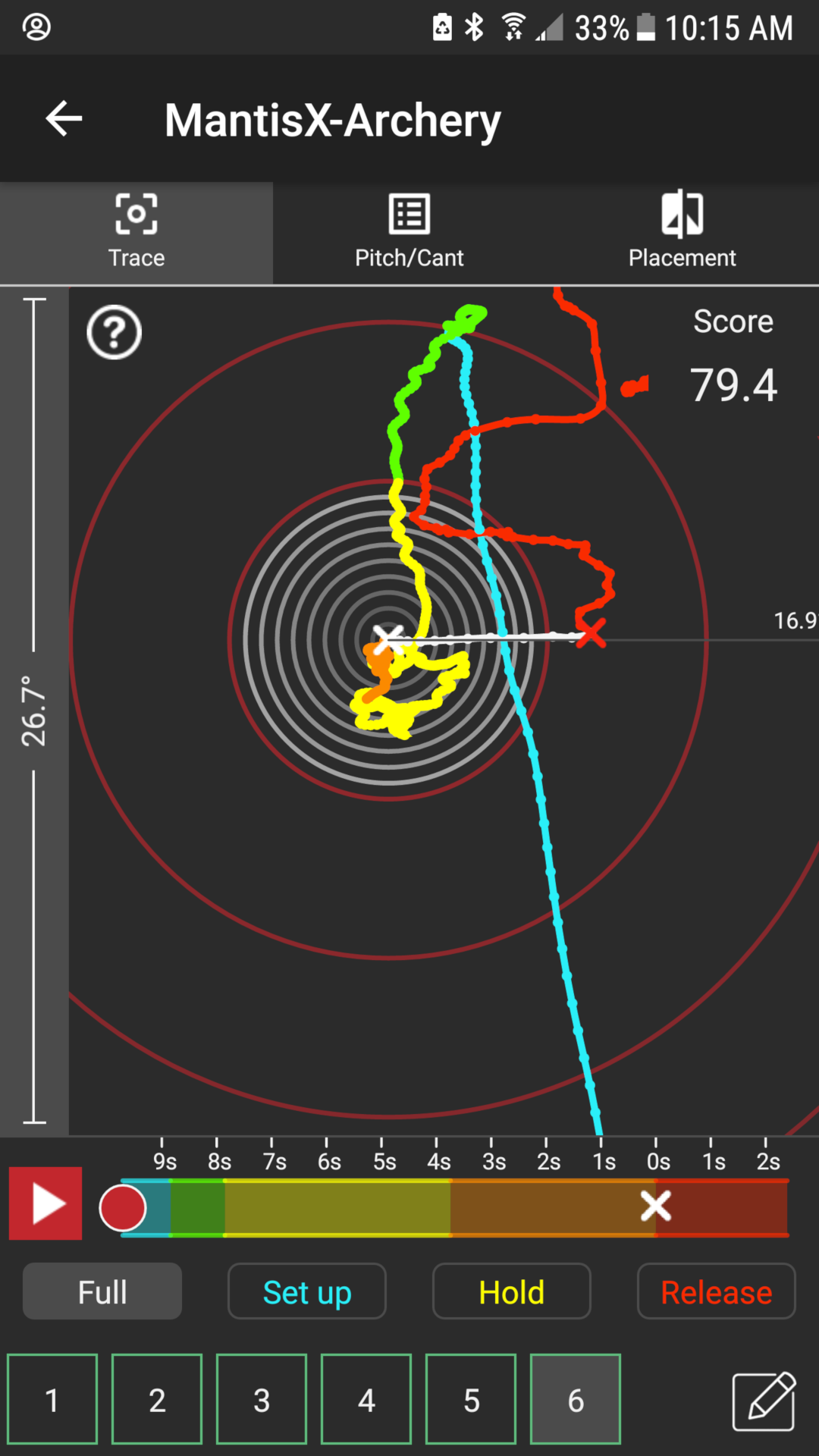Switch to the Pitch/Cant tab
The width and height of the screenshot is (819, 1456).
(409, 232)
